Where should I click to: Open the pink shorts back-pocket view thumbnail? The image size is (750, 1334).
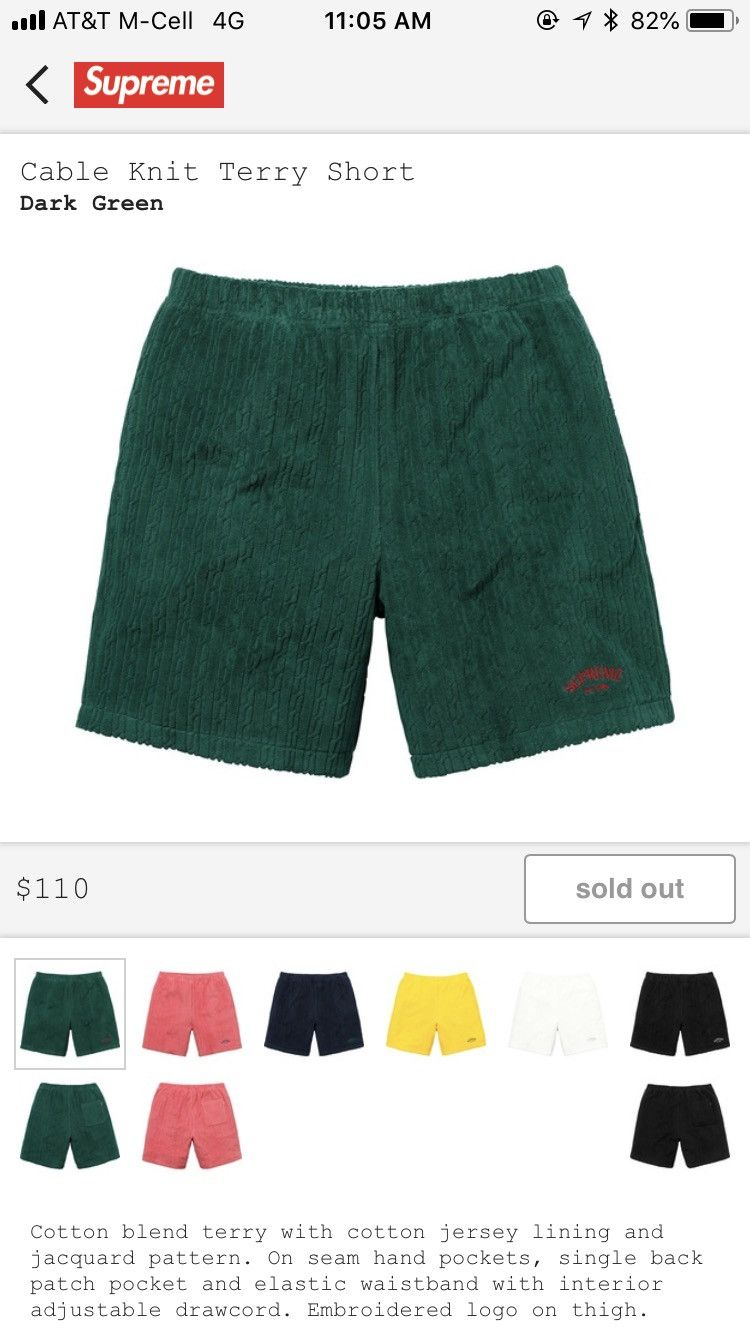[192, 1126]
